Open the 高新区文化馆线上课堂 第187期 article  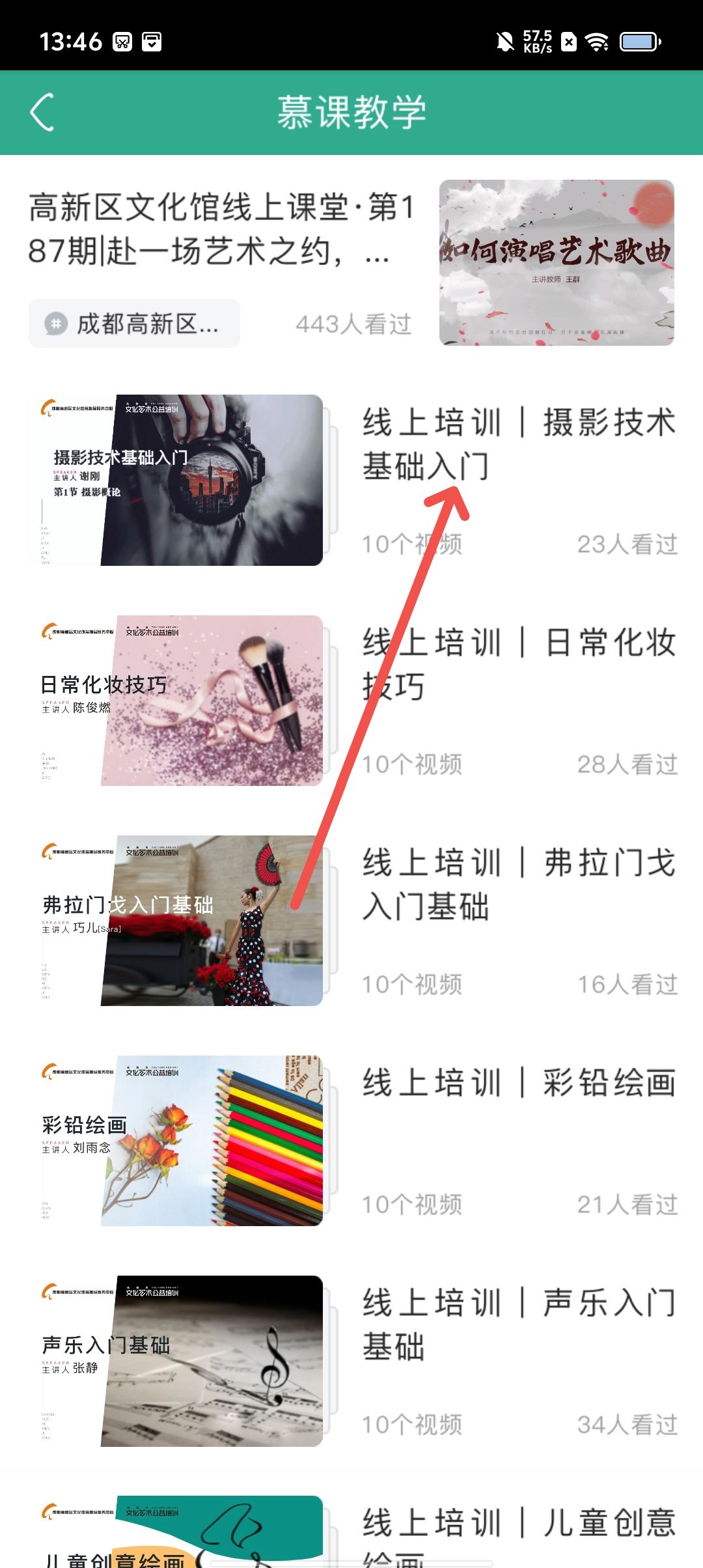click(221, 229)
